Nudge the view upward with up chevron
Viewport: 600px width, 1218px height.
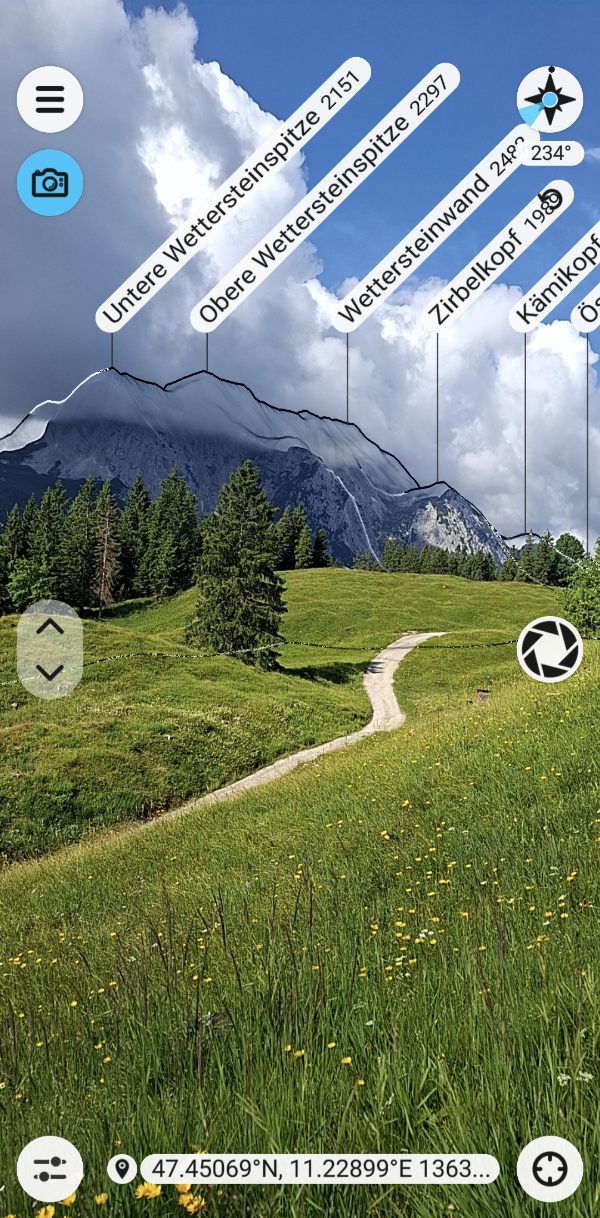tap(50, 627)
